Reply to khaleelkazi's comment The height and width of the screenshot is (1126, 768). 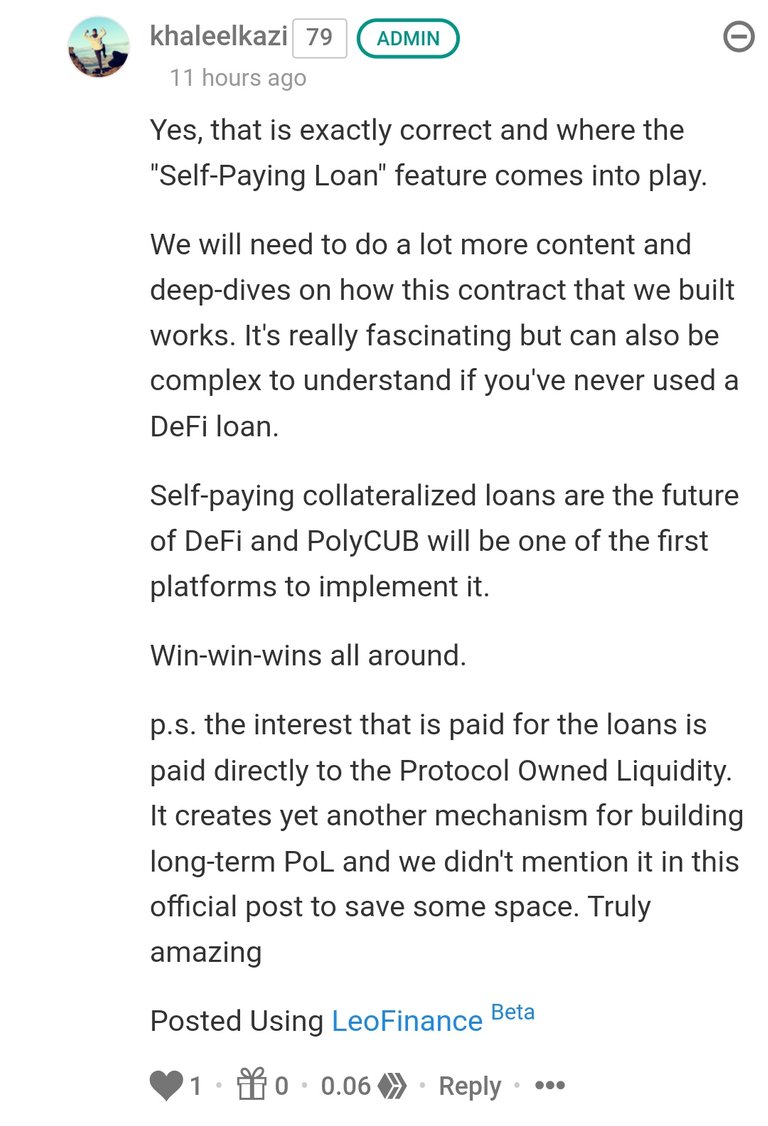point(470,1087)
